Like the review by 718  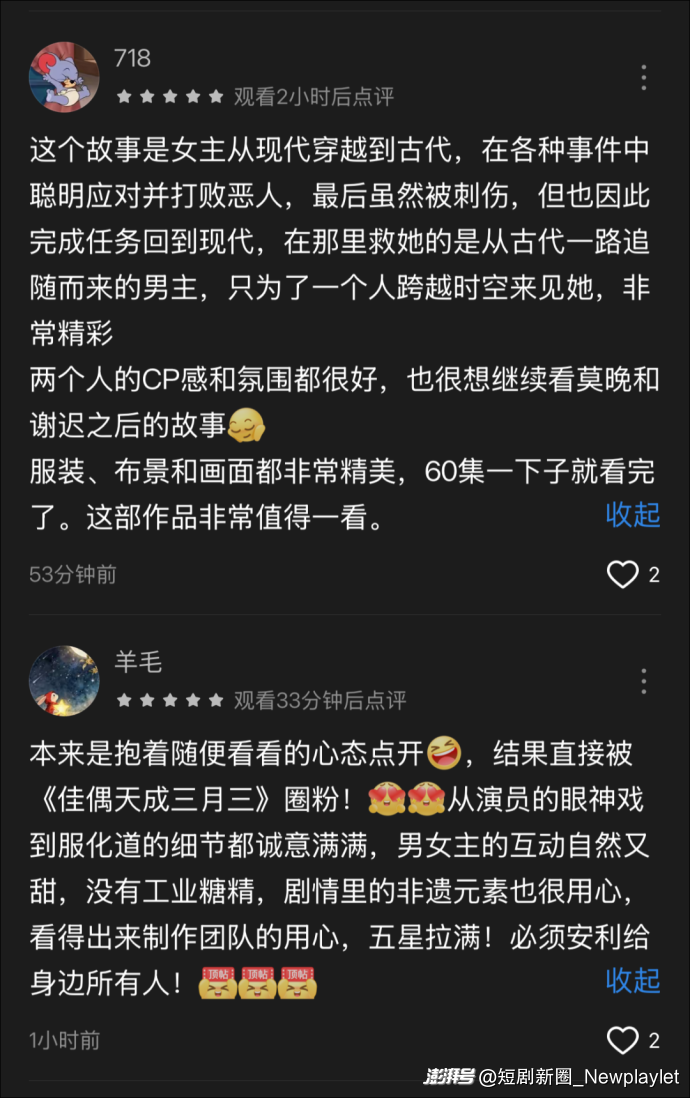pos(623,574)
